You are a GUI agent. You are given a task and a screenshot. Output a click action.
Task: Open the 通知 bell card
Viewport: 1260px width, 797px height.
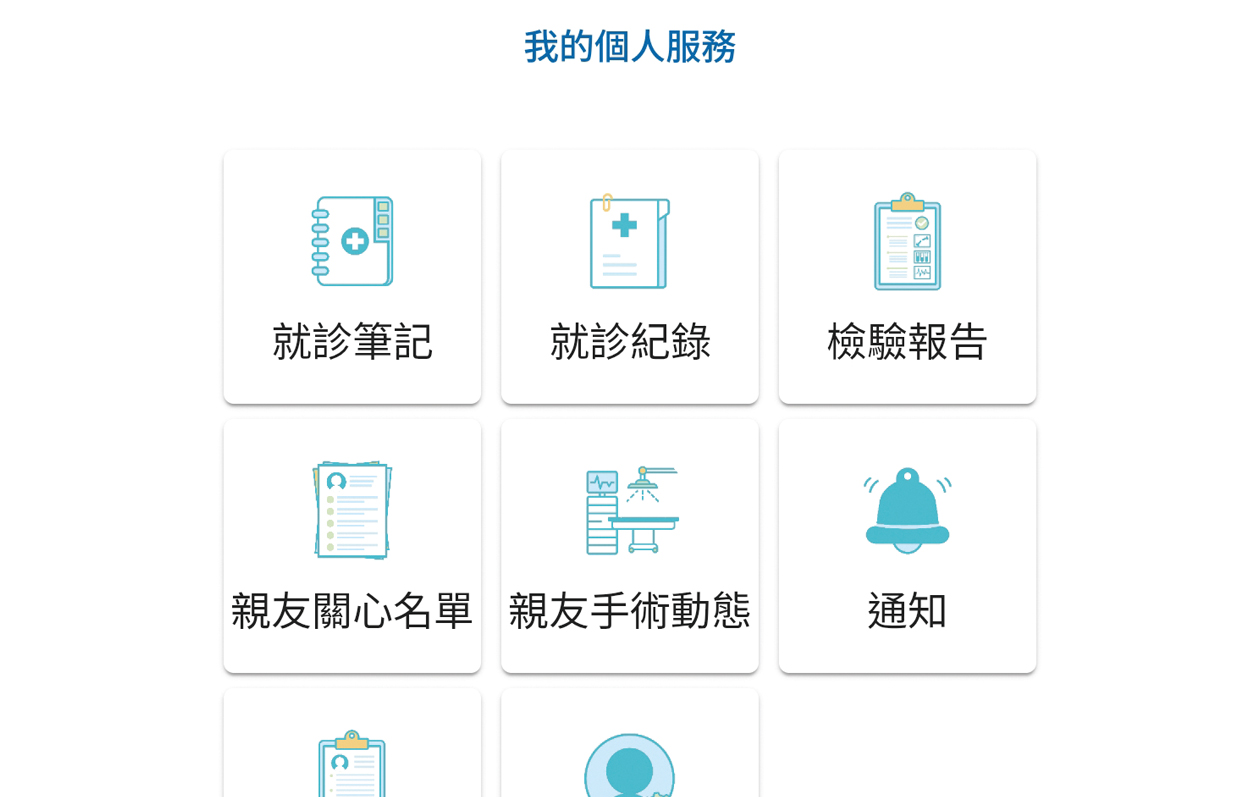point(907,546)
